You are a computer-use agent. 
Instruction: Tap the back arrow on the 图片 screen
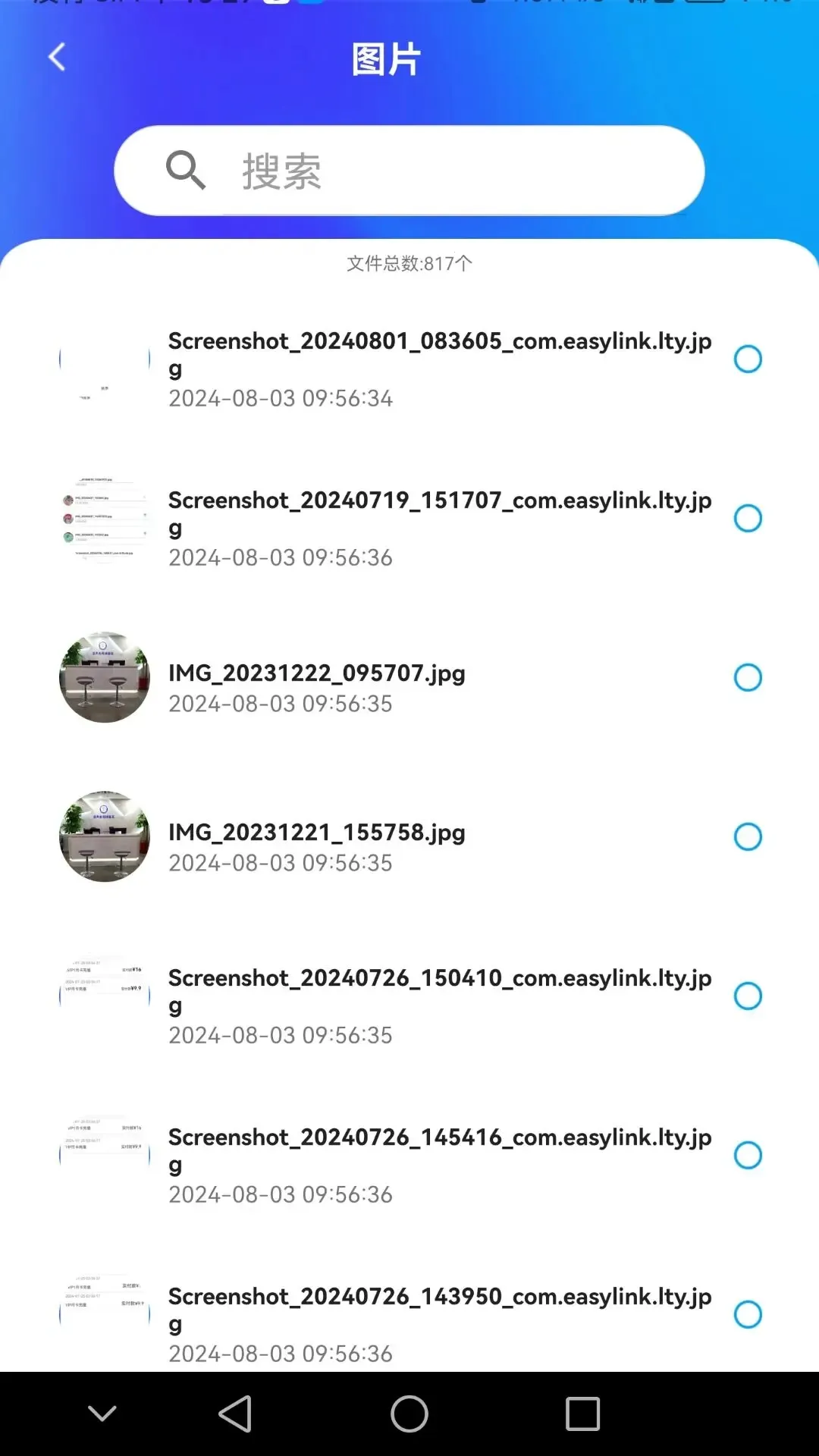click(x=55, y=57)
